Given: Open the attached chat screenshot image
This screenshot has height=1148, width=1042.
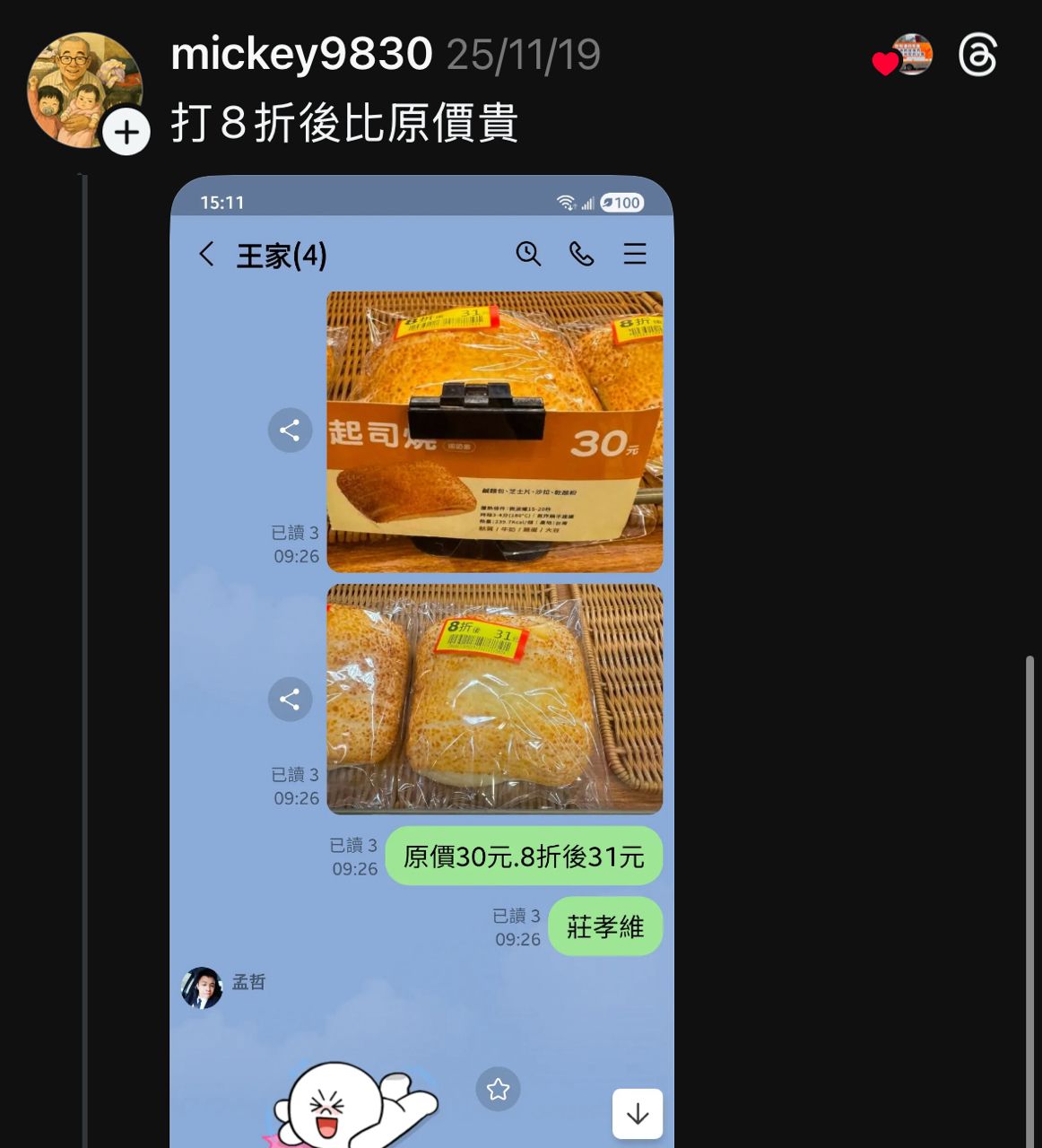Looking at the screenshot, I should point(421,662).
